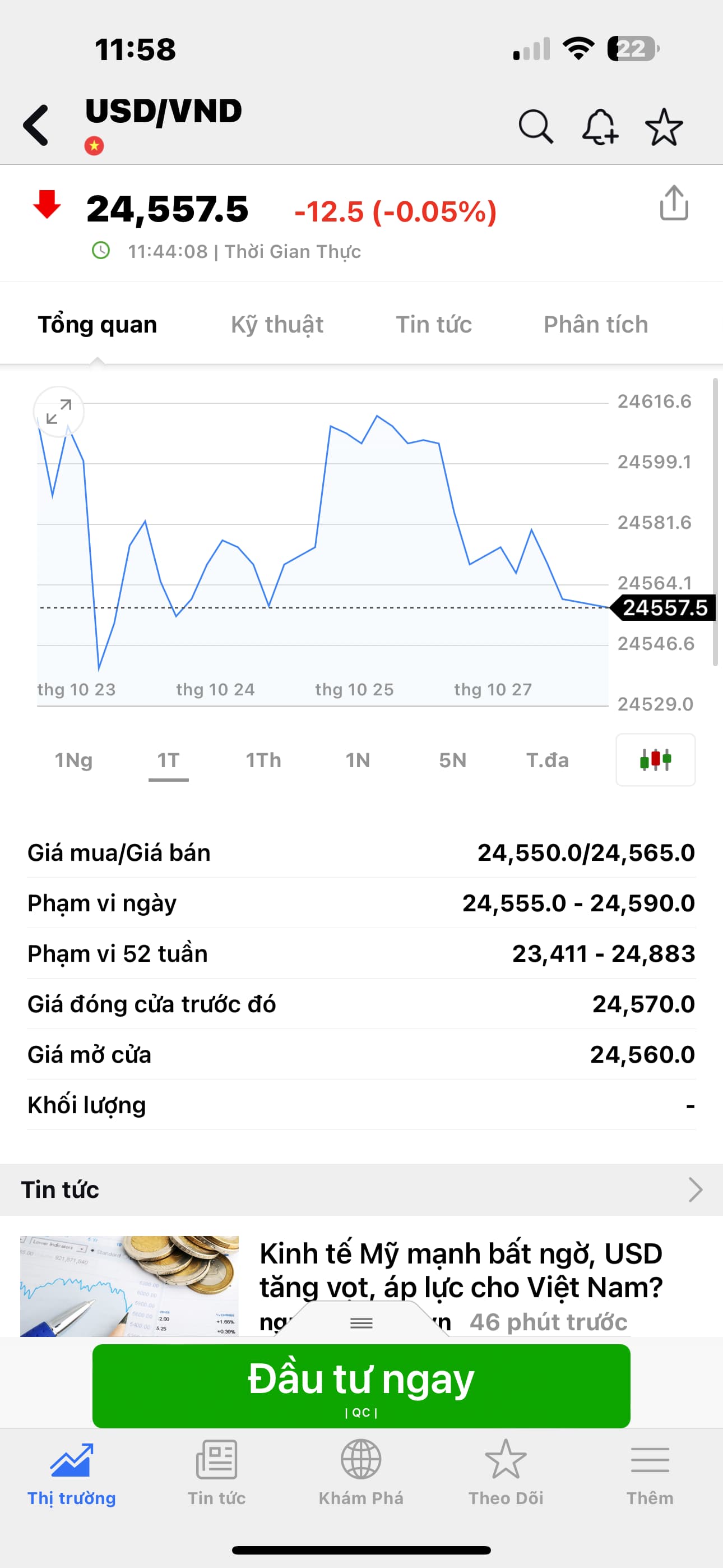This screenshot has width=723, height=1568.
Task: Add a price alert with the bell icon
Action: [600, 127]
